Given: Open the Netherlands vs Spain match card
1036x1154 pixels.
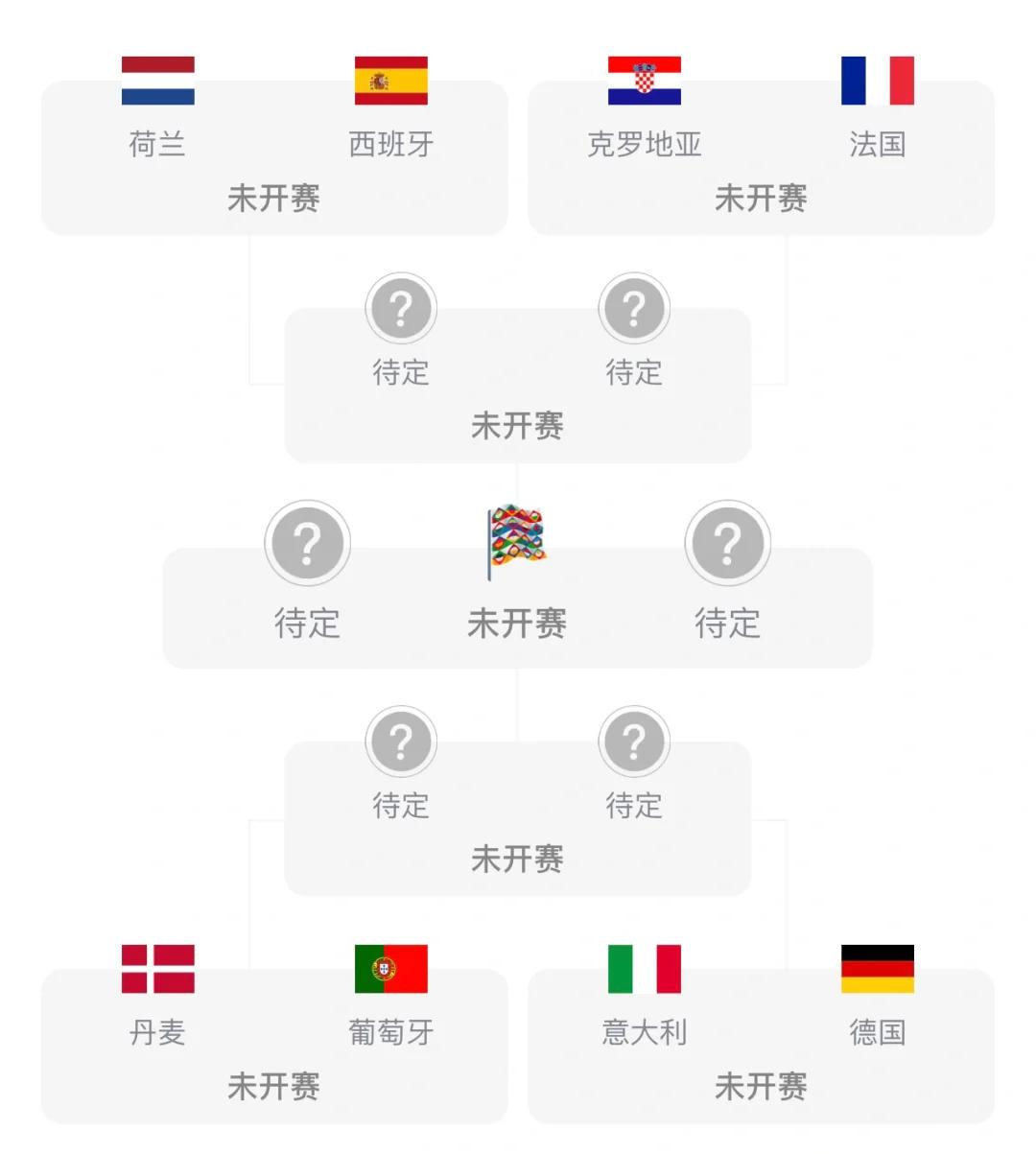Looking at the screenshot, I should coord(273,158).
